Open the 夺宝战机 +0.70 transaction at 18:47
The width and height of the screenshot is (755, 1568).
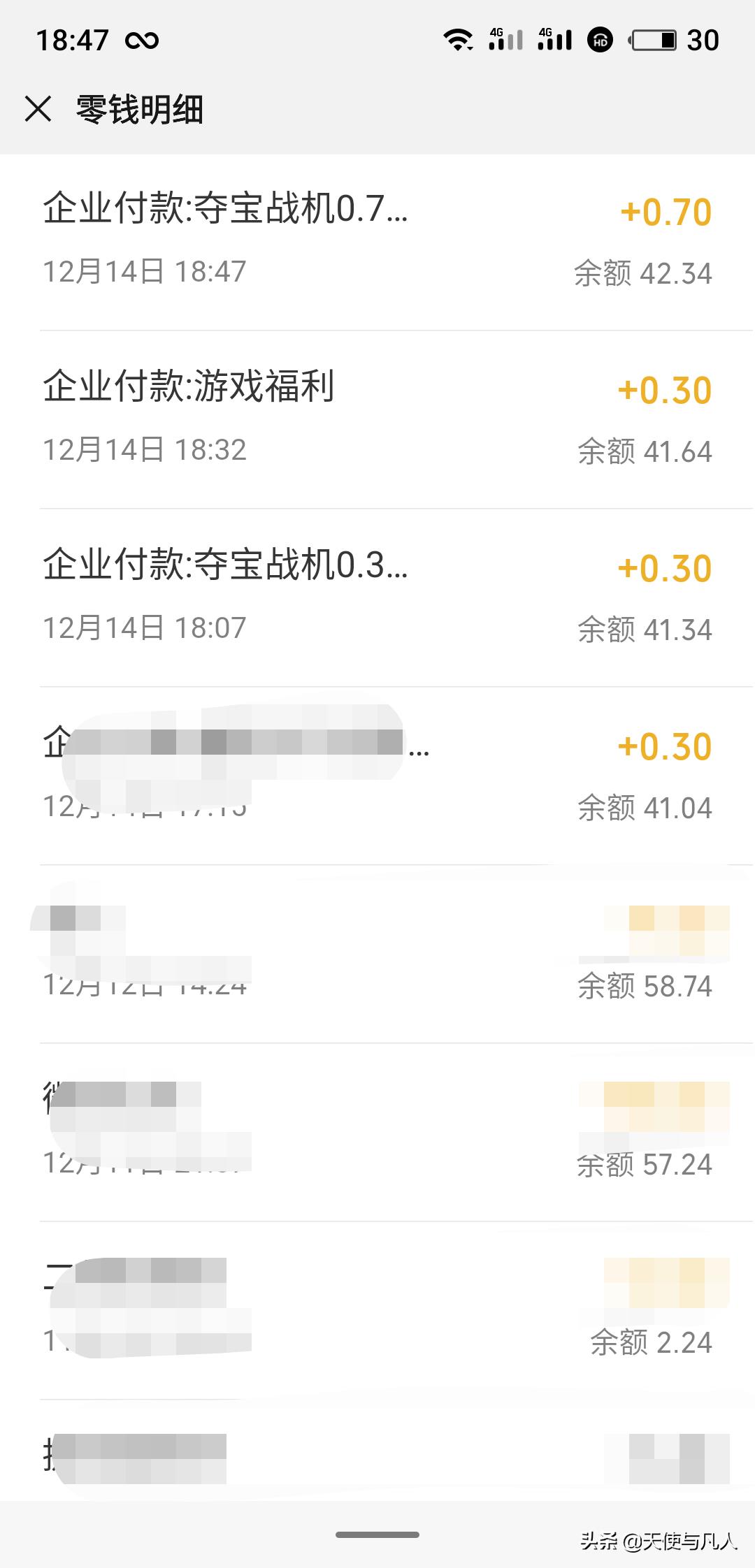click(x=377, y=240)
